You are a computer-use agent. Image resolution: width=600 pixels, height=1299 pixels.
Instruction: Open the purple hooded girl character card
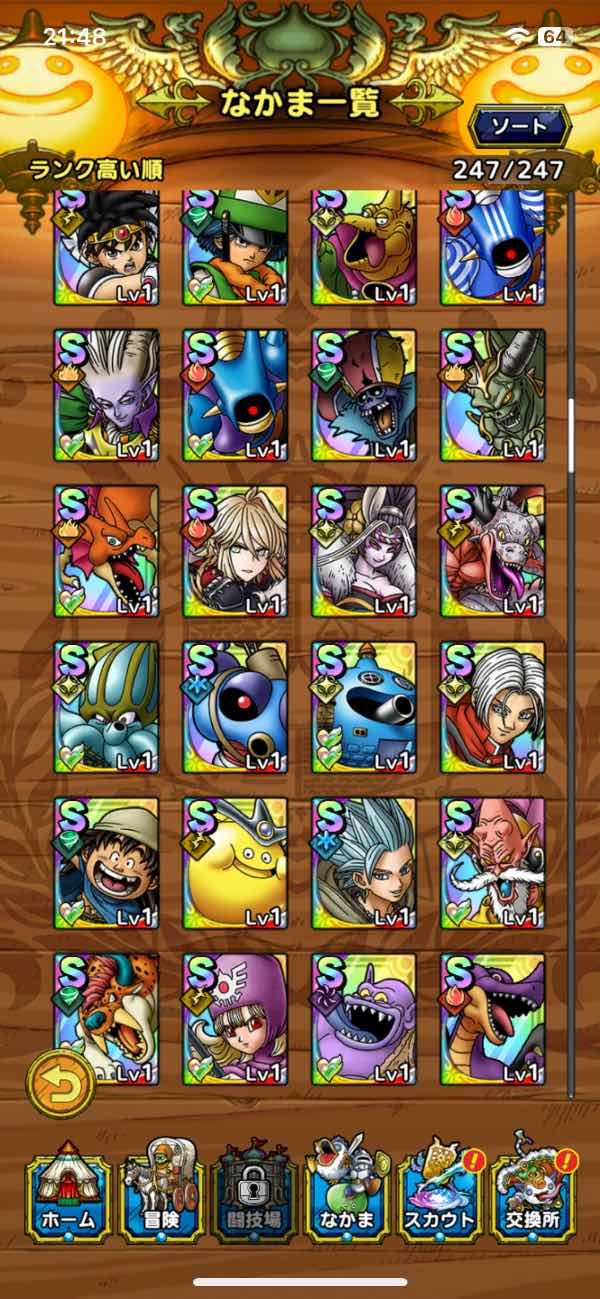[236, 1019]
